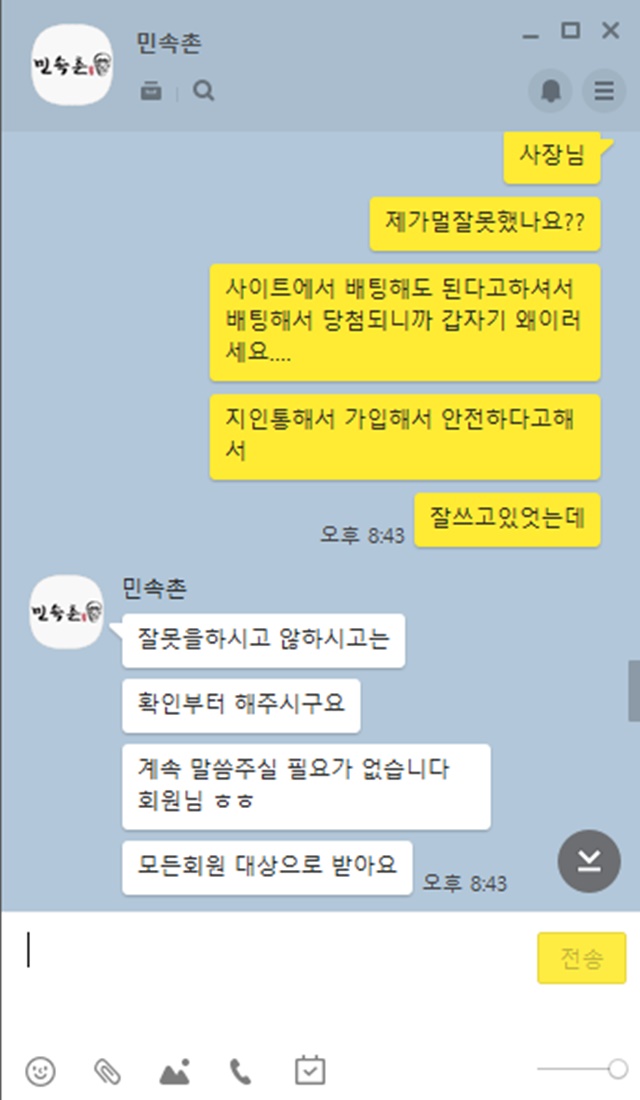Open 민속촌 profile picture in header
Screen dimensions: 640x1100
72,65
